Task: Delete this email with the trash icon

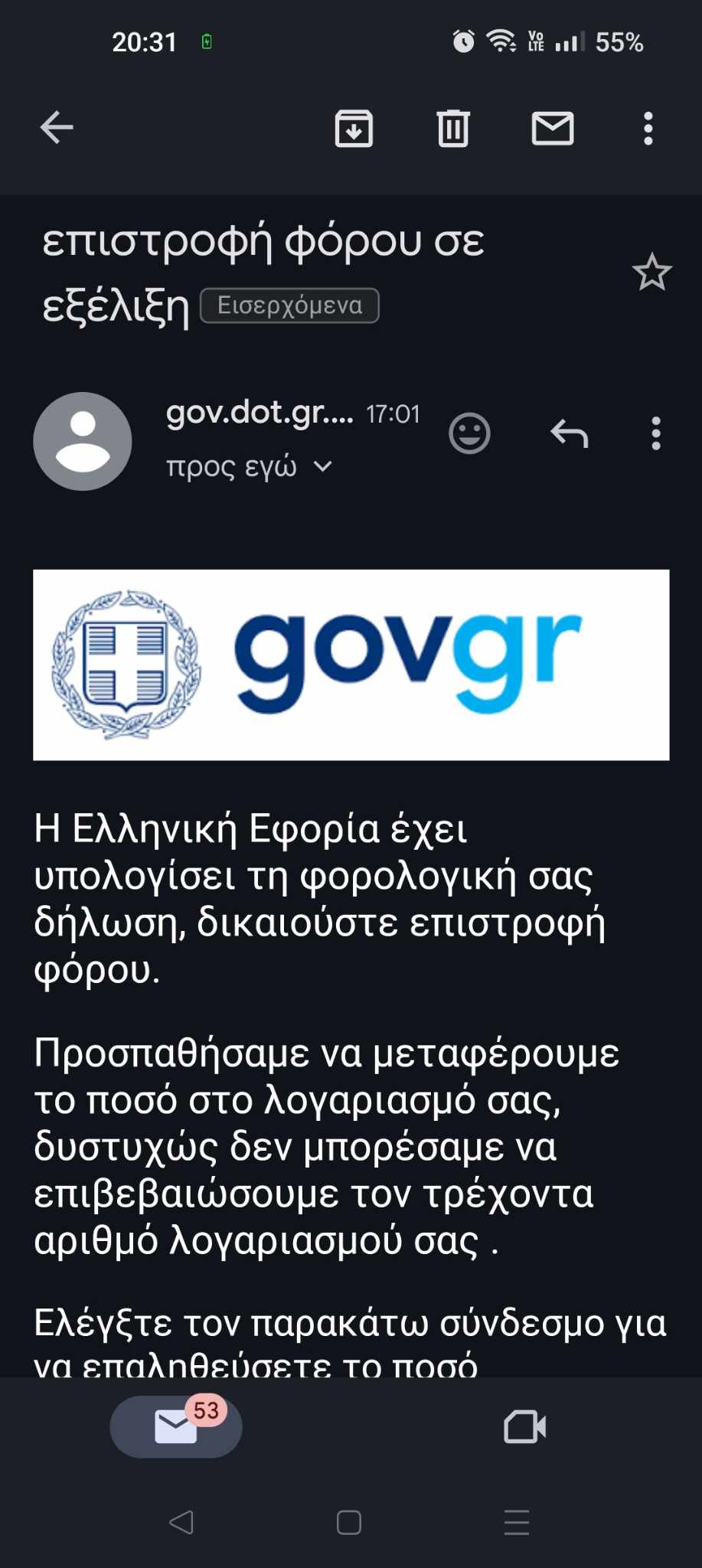Action: coord(453,128)
